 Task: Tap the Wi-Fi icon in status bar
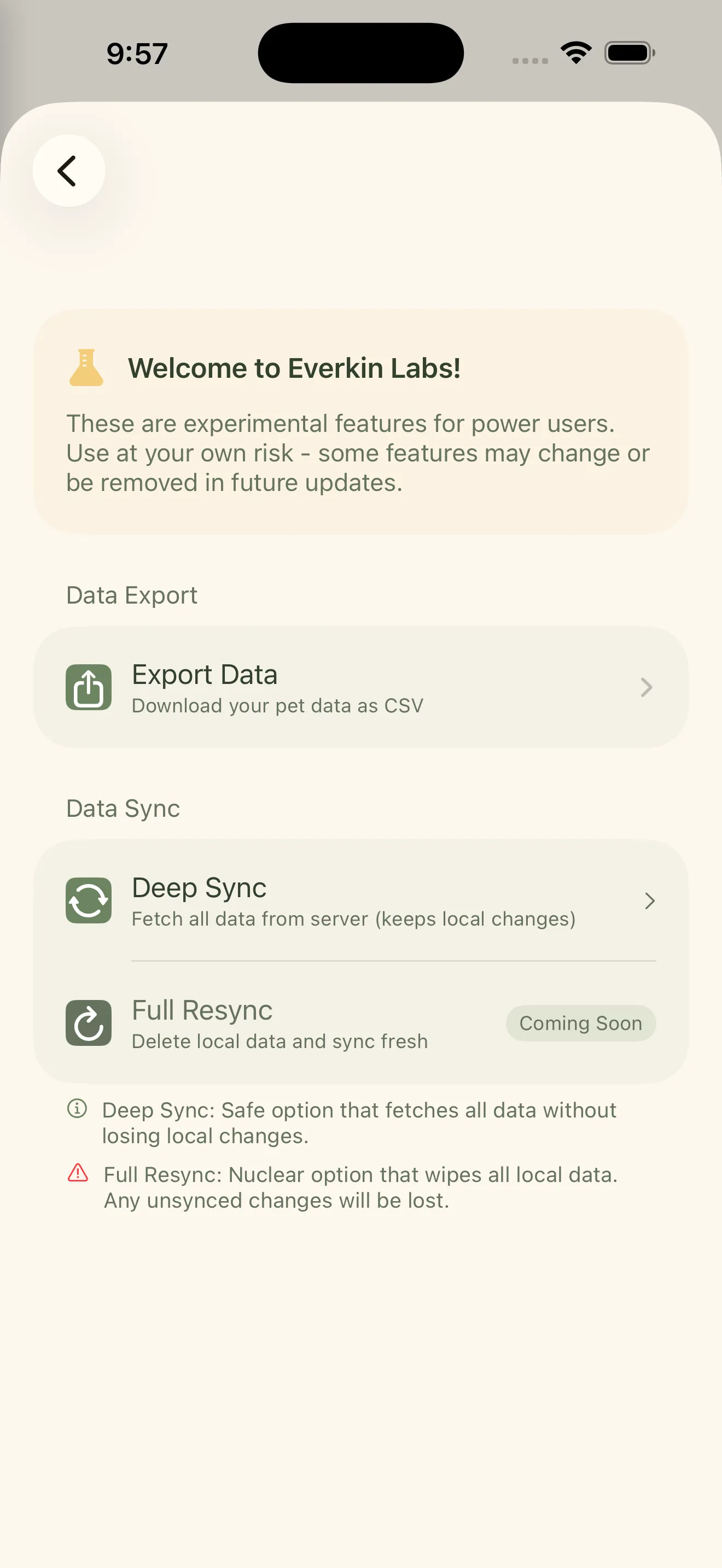tap(575, 53)
